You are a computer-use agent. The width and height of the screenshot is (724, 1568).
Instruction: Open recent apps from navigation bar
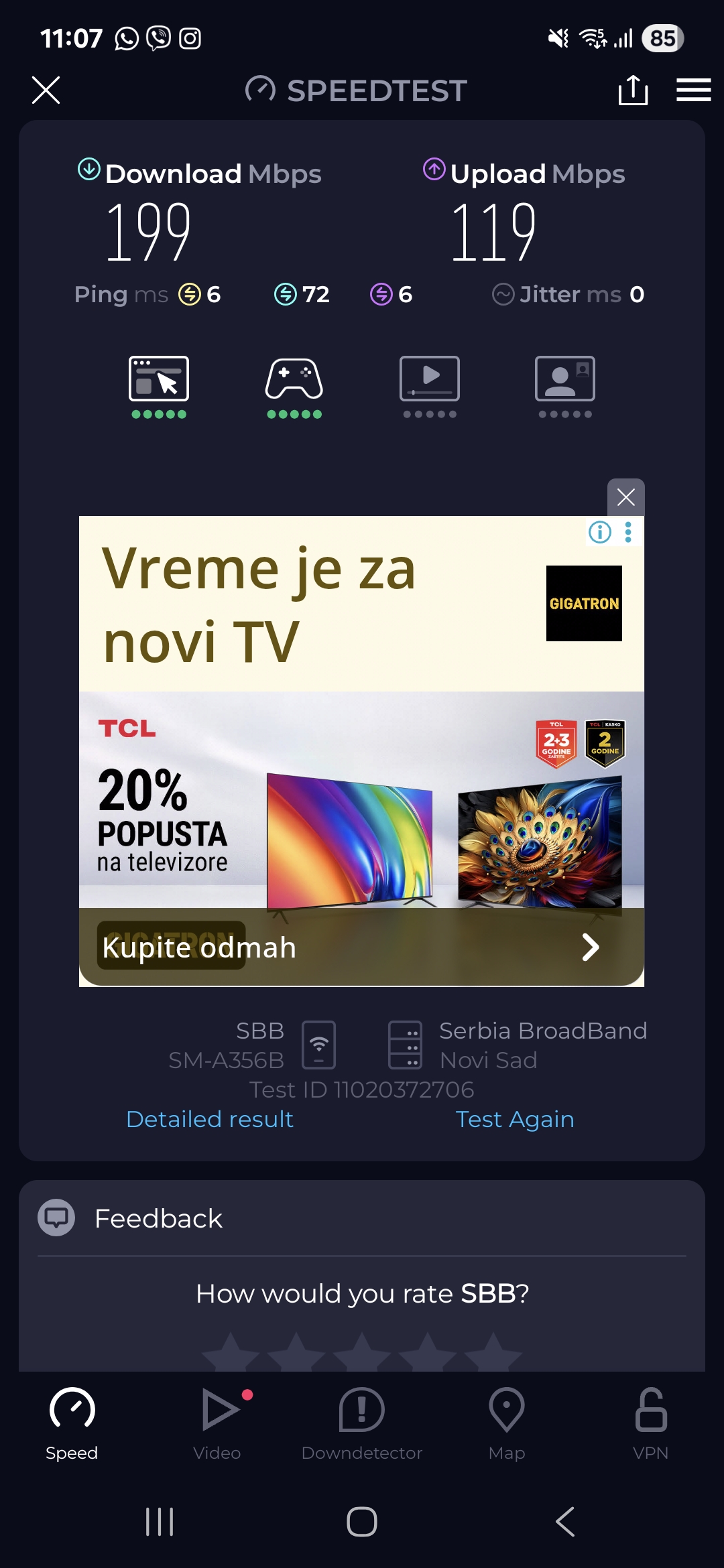click(160, 1522)
